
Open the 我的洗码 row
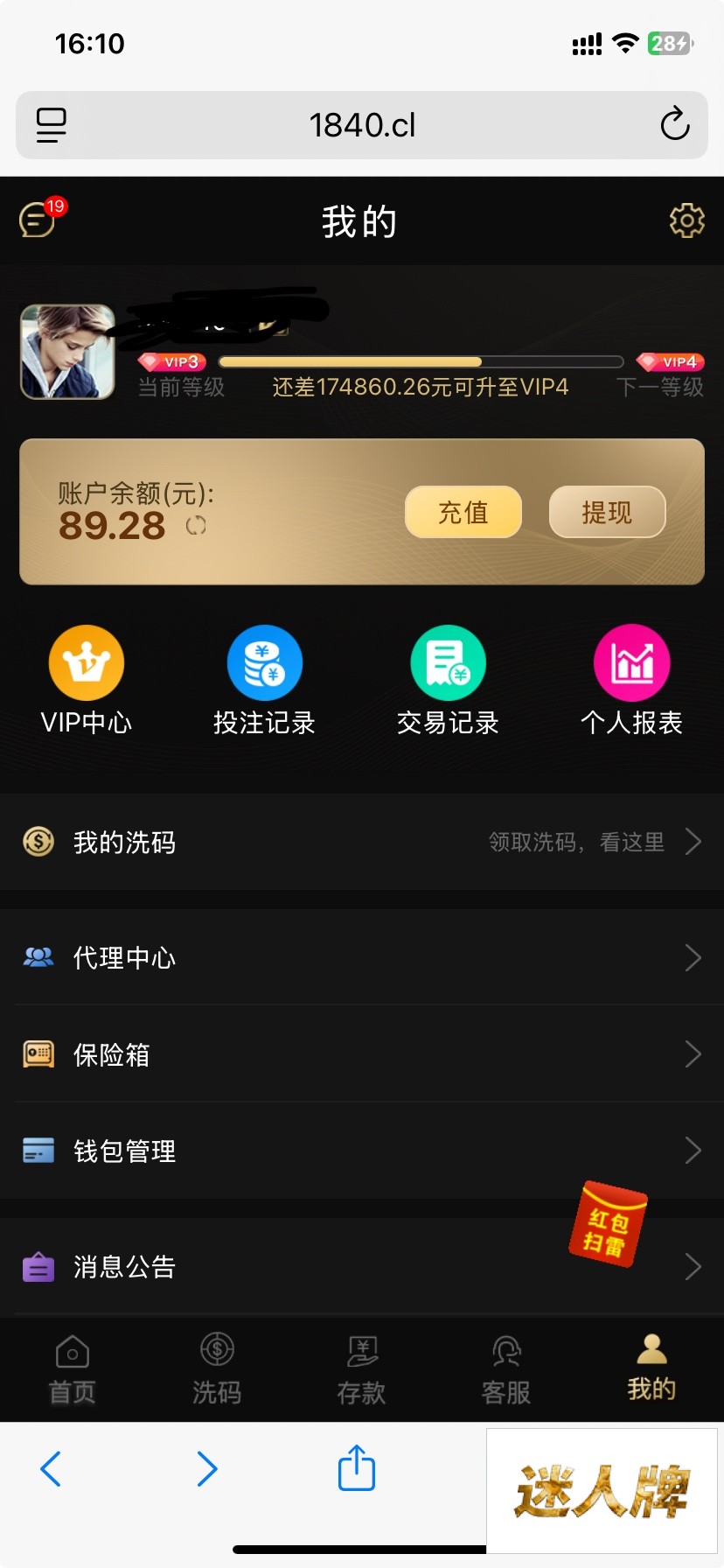362,842
